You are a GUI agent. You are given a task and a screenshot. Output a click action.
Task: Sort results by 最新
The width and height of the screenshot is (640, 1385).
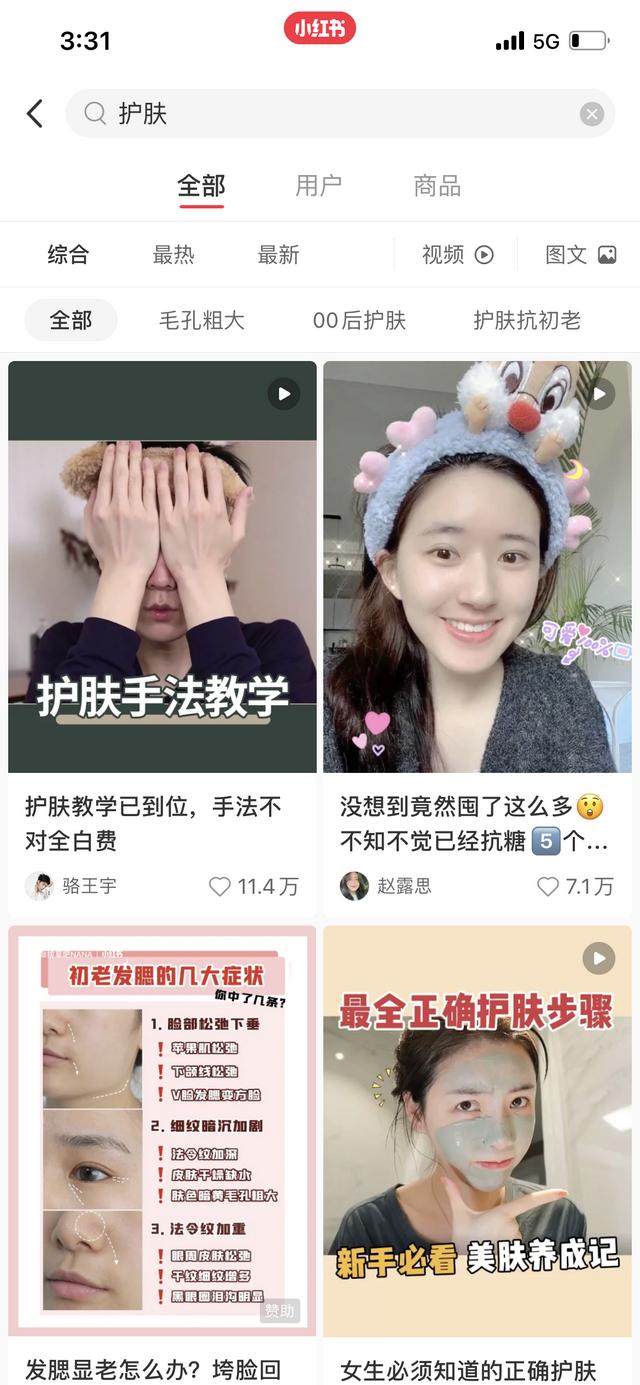click(x=278, y=255)
